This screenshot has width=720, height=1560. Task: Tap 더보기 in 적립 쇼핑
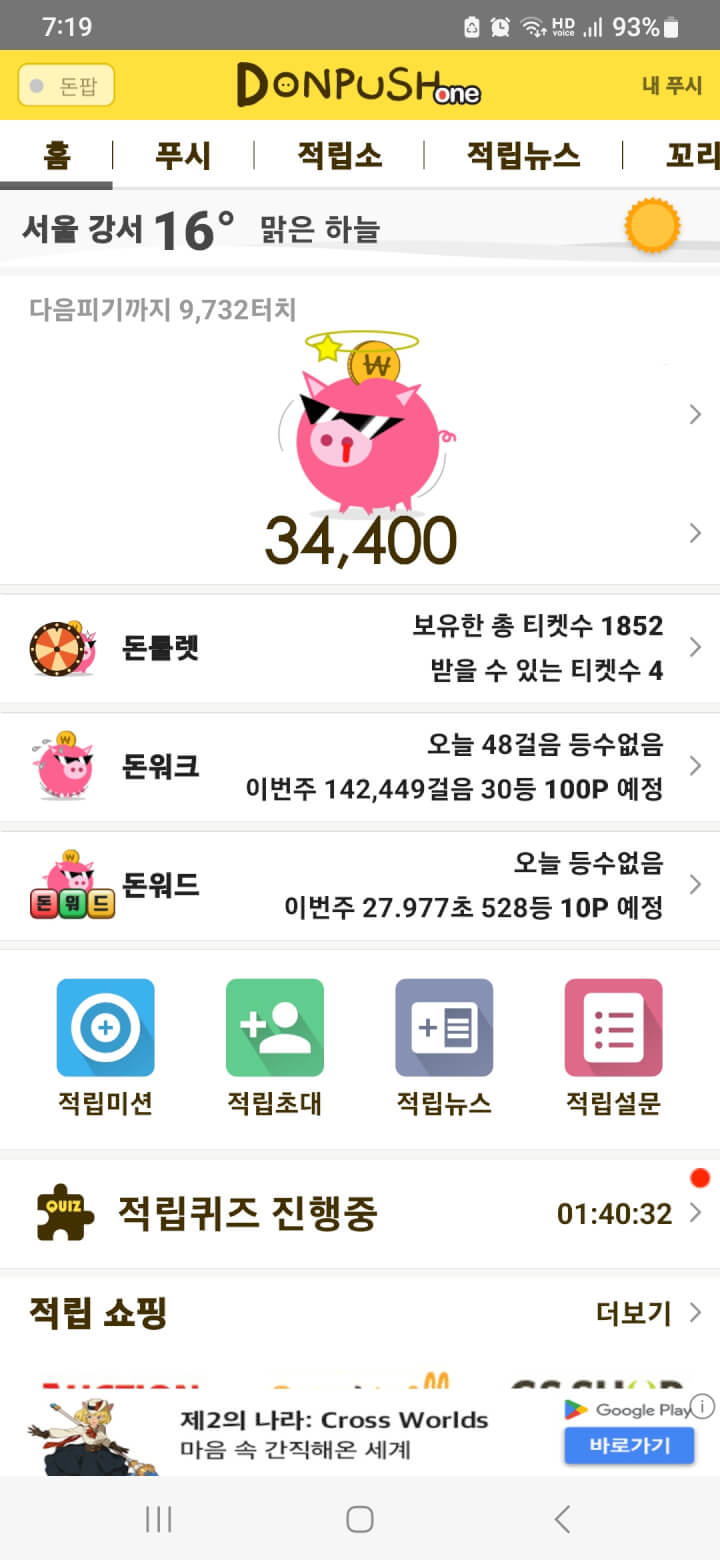tap(647, 1313)
